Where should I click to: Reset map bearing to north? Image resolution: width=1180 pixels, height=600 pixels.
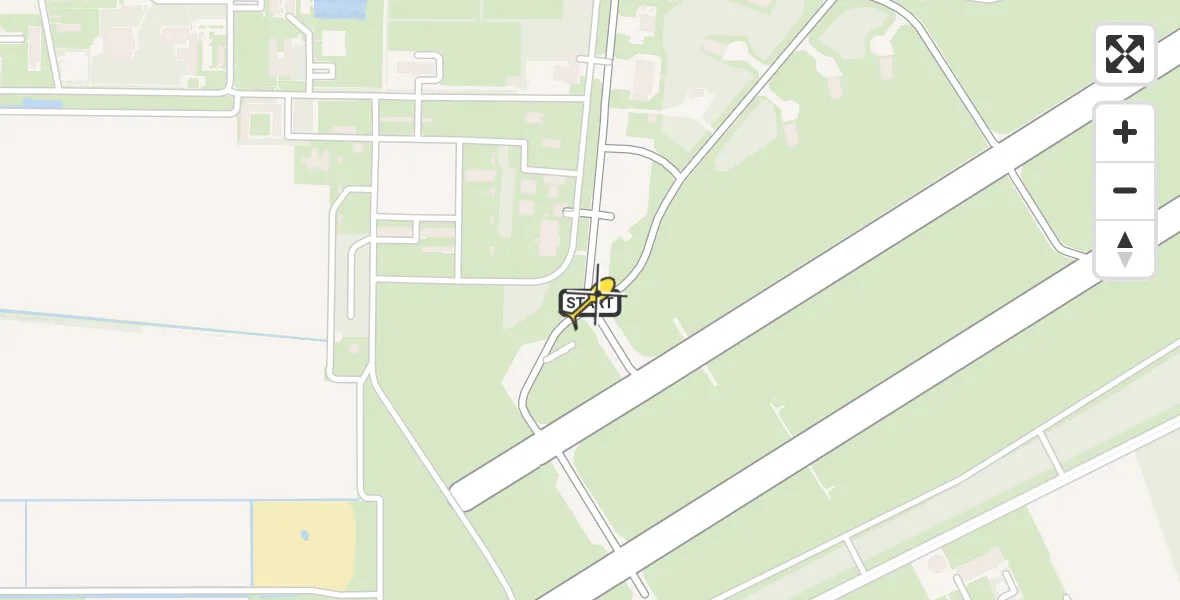click(1125, 248)
